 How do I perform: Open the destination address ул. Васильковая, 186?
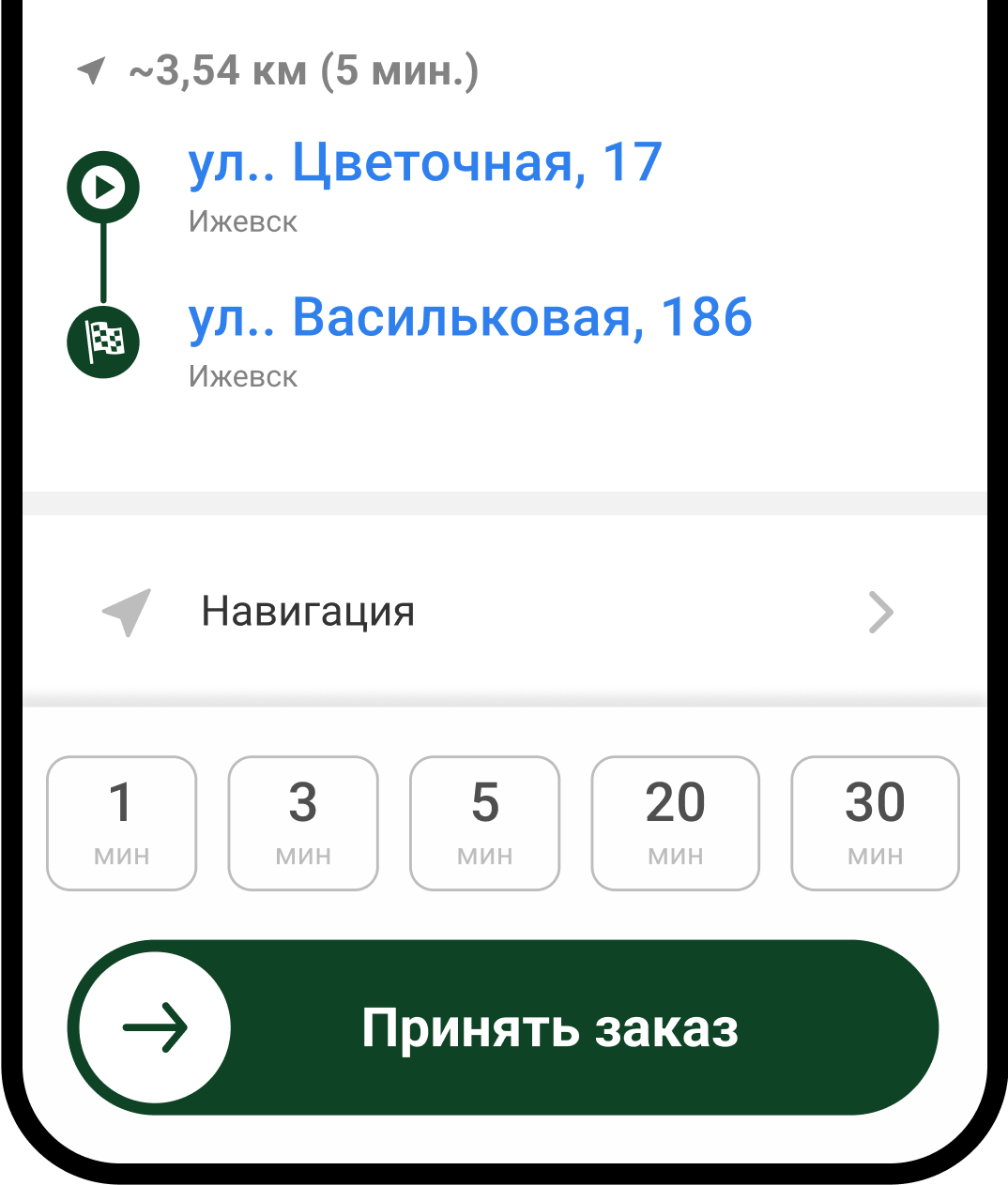coord(469,318)
